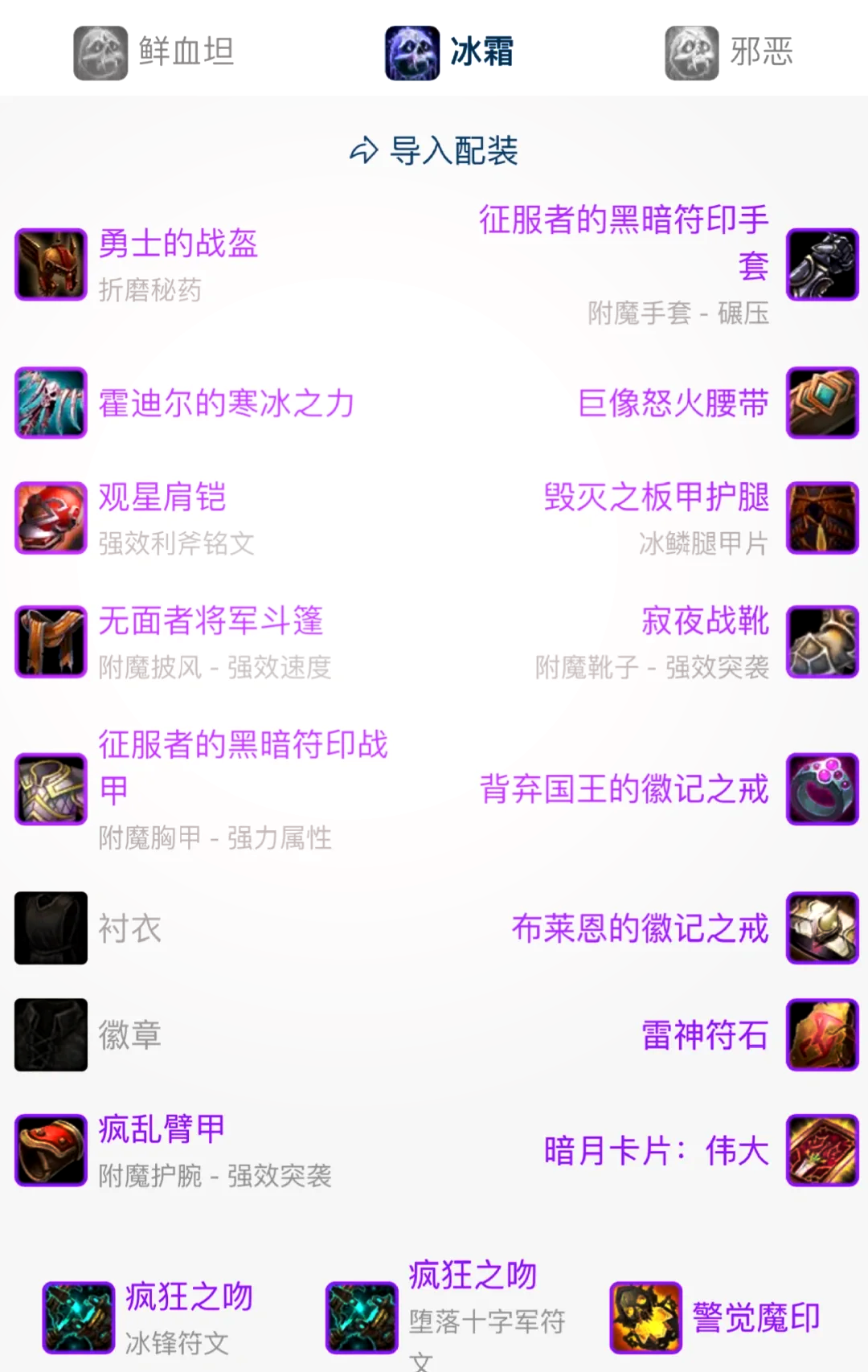Open the 无面者将军斗篷 cloak item
Image resolution: width=868 pixels, height=1372 pixels.
pos(211,620)
